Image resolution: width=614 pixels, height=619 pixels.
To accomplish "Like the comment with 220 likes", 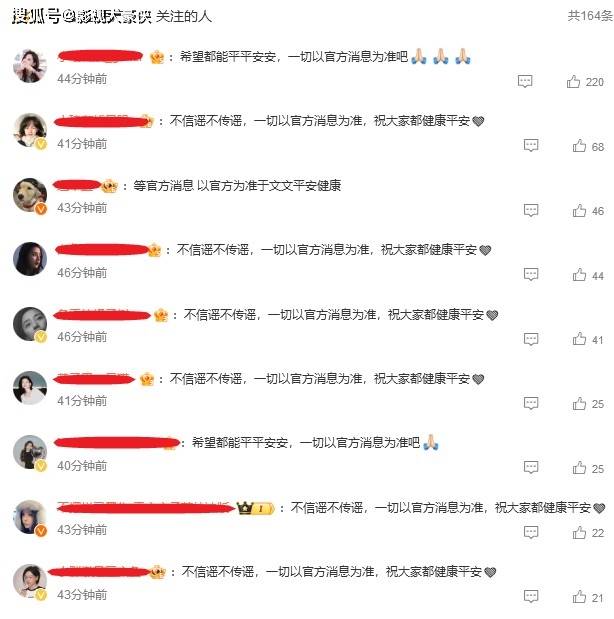I will 573,82.
